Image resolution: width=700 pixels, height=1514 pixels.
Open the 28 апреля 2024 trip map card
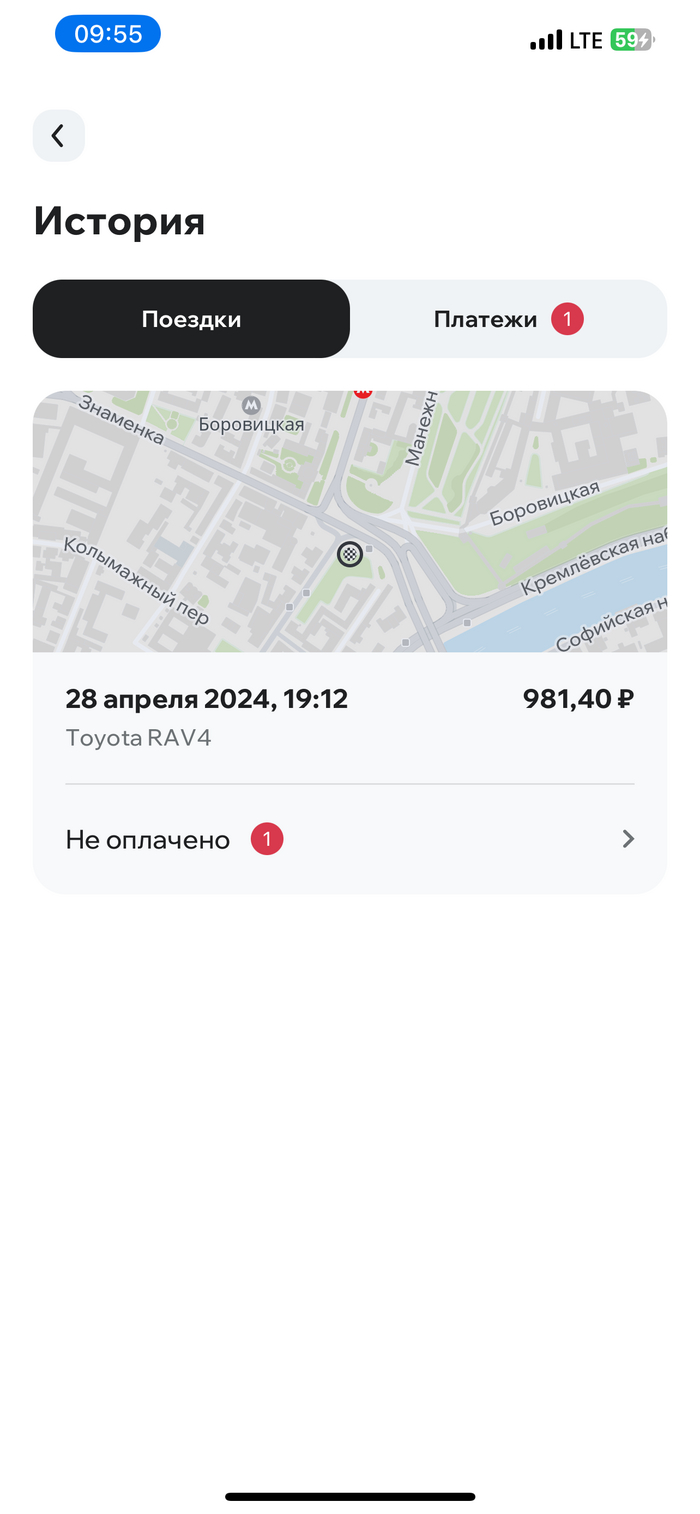349,521
